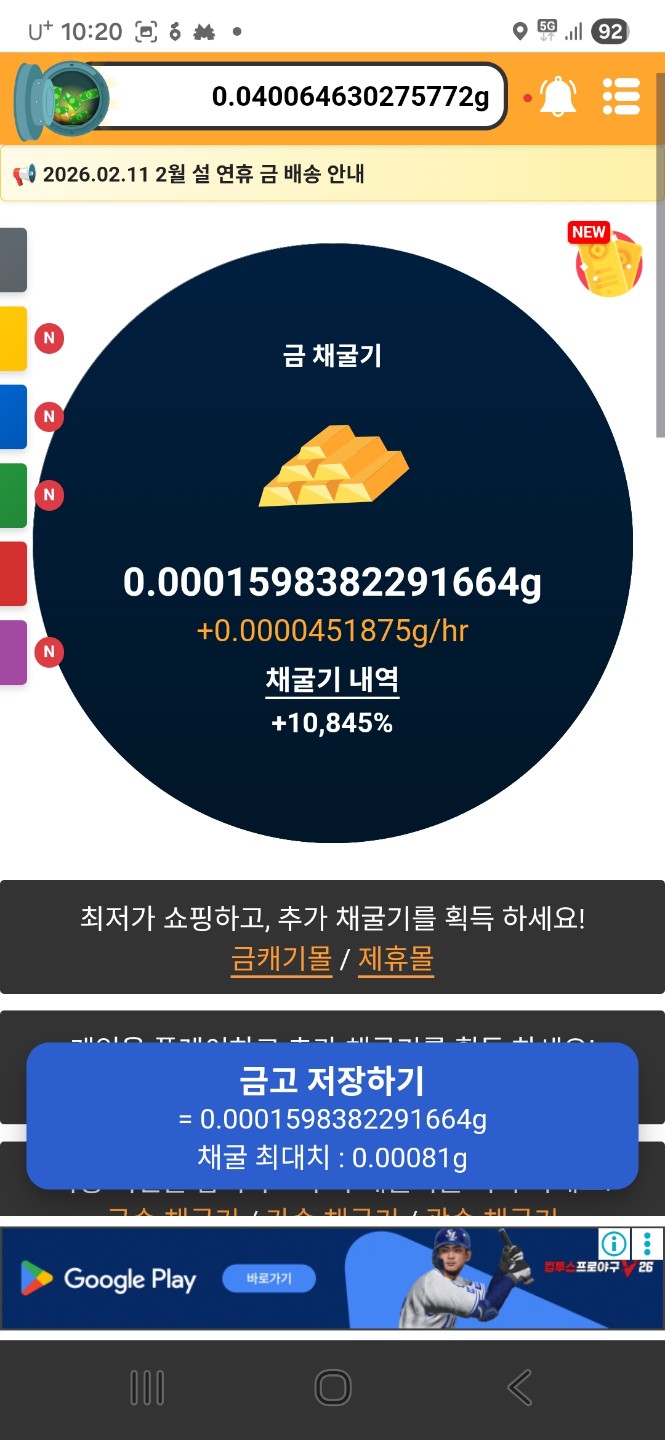
Task: Open recent apps from navigation bar
Action: (x=147, y=1387)
